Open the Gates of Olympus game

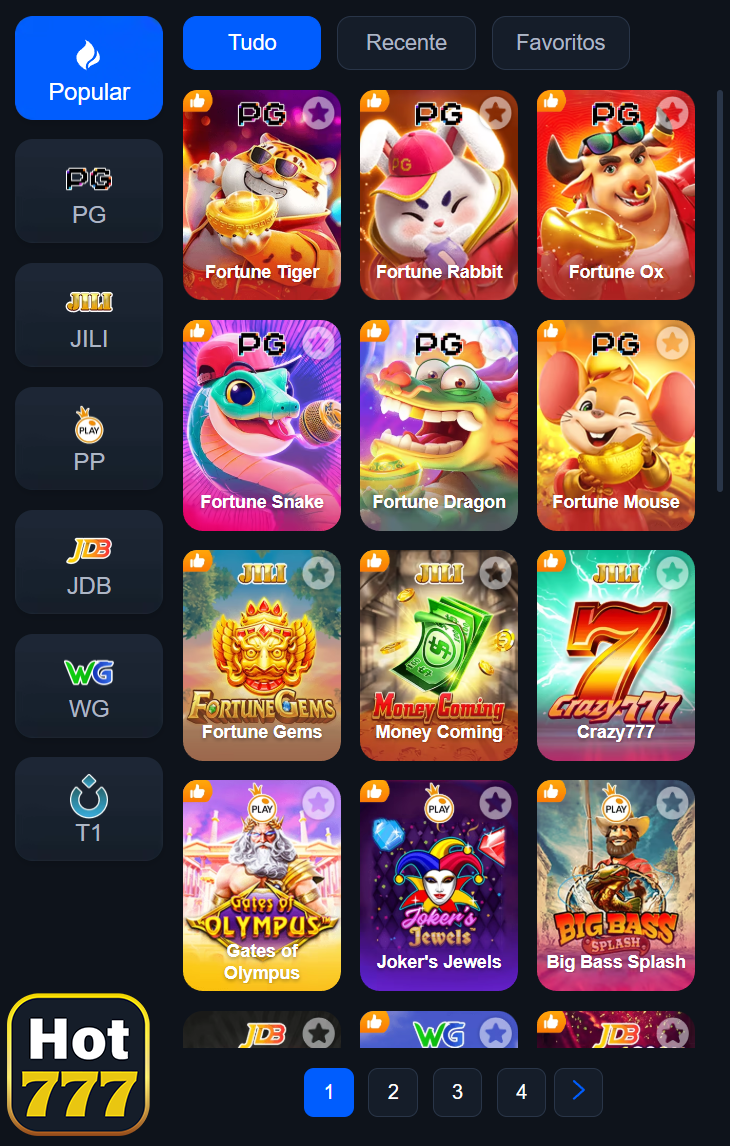pos(261,886)
